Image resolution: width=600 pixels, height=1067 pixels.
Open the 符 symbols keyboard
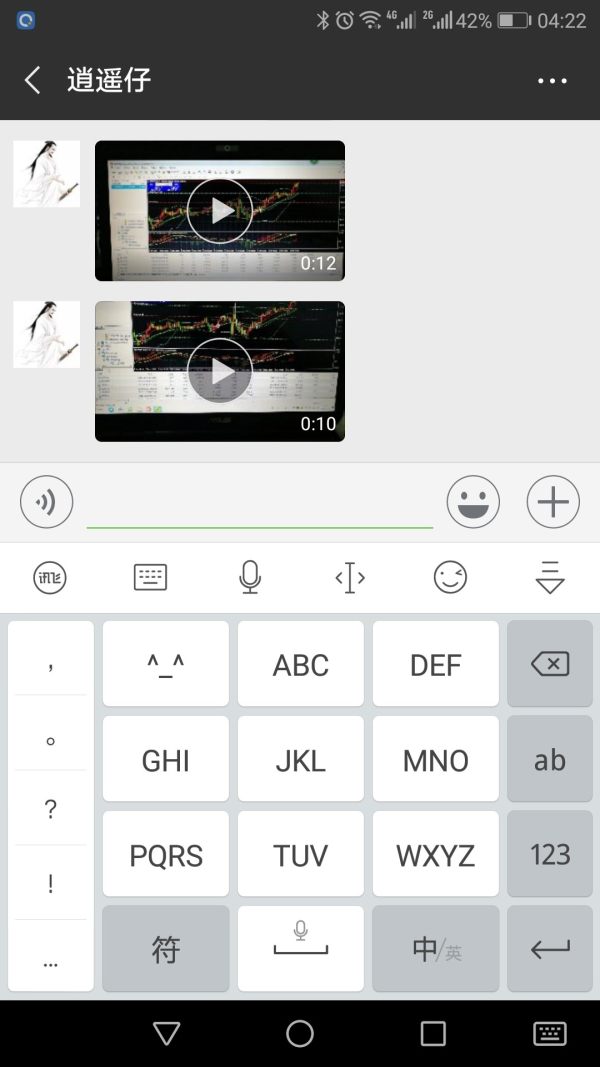point(165,949)
